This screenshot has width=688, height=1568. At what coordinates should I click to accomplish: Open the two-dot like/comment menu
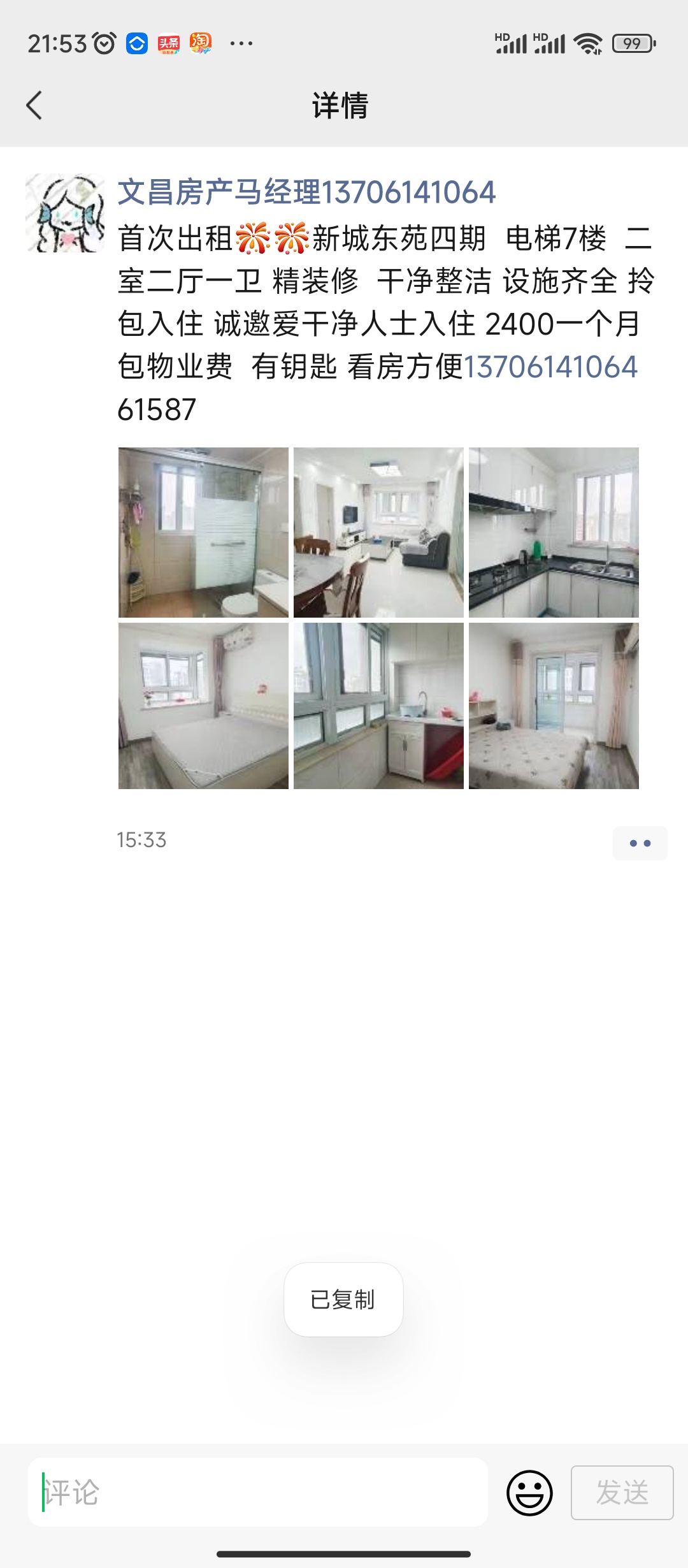(x=640, y=843)
